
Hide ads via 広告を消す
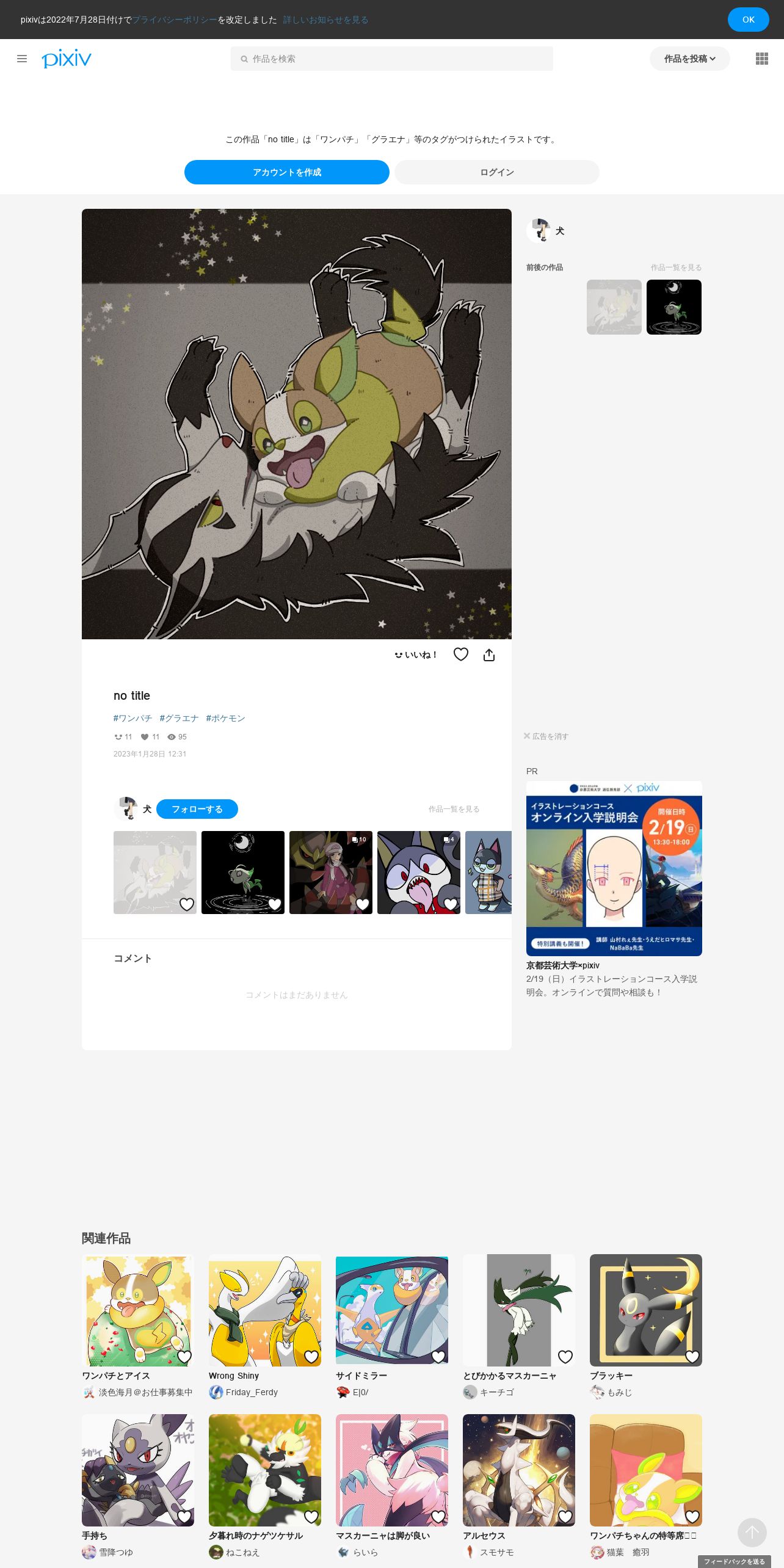tap(546, 736)
